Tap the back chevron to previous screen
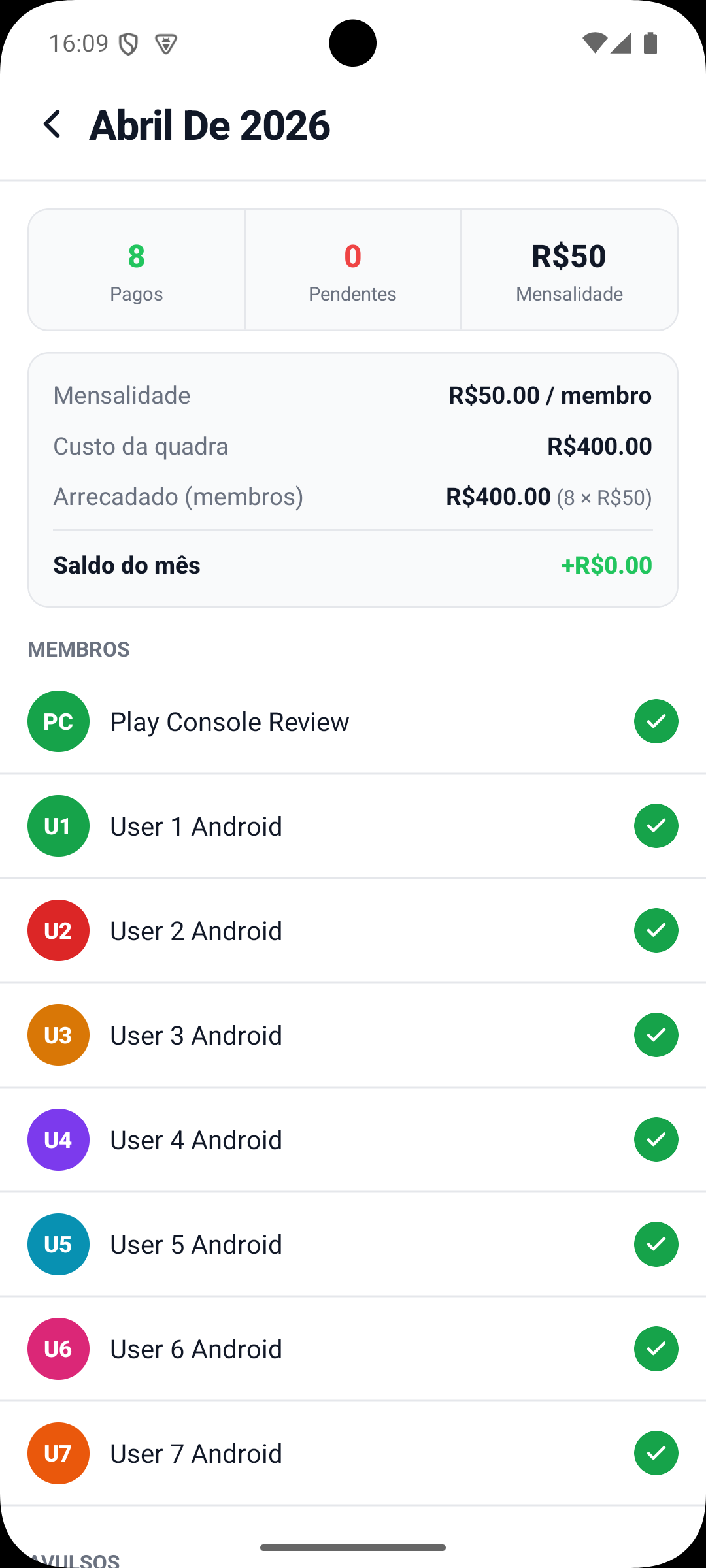 pyautogui.click(x=52, y=124)
